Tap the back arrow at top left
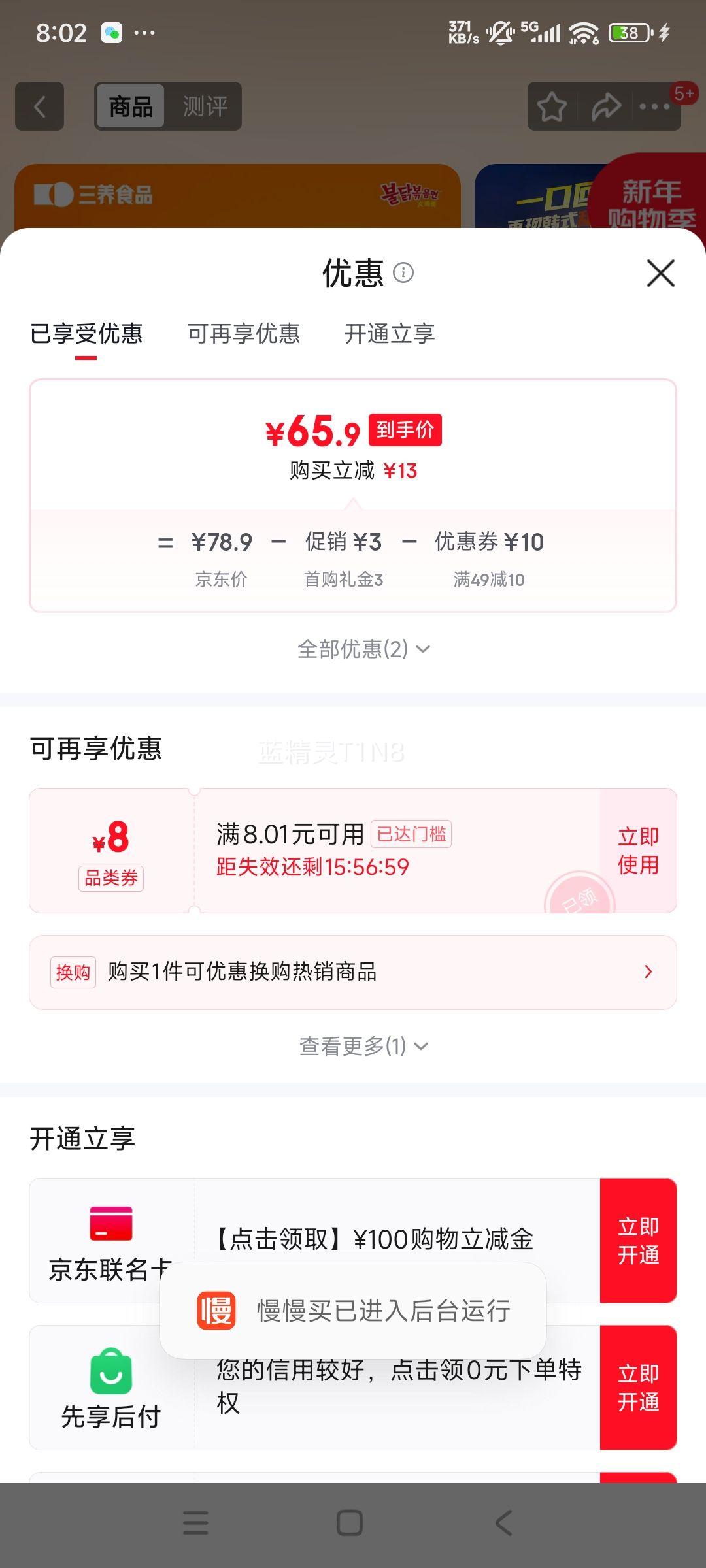706x1568 pixels. pyautogui.click(x=39, y=106)
